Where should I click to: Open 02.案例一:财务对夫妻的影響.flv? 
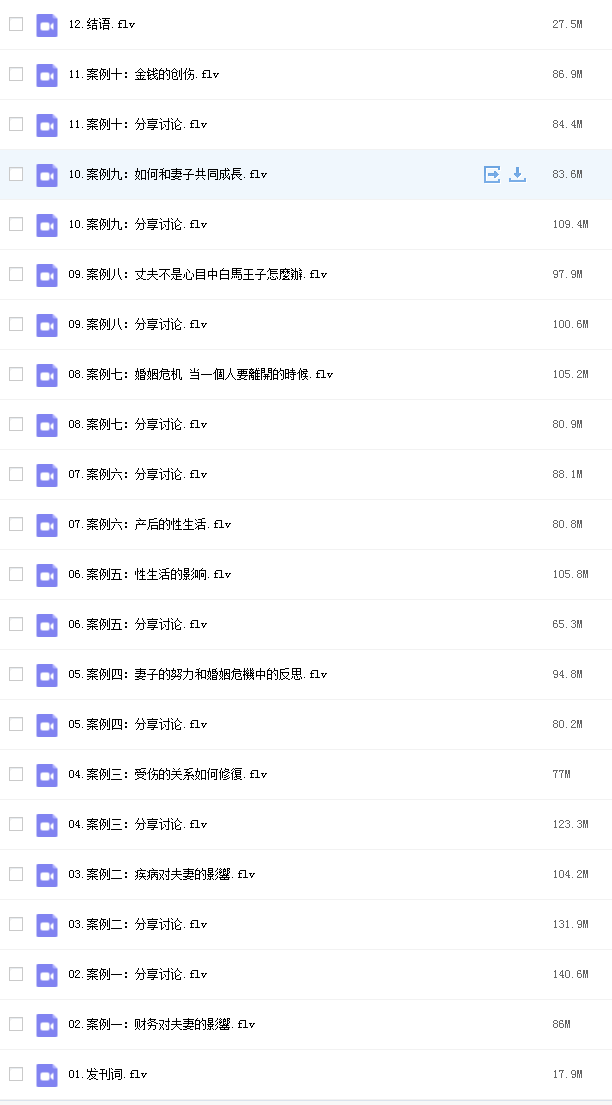pyautogui.click(x=161, y=1025)
